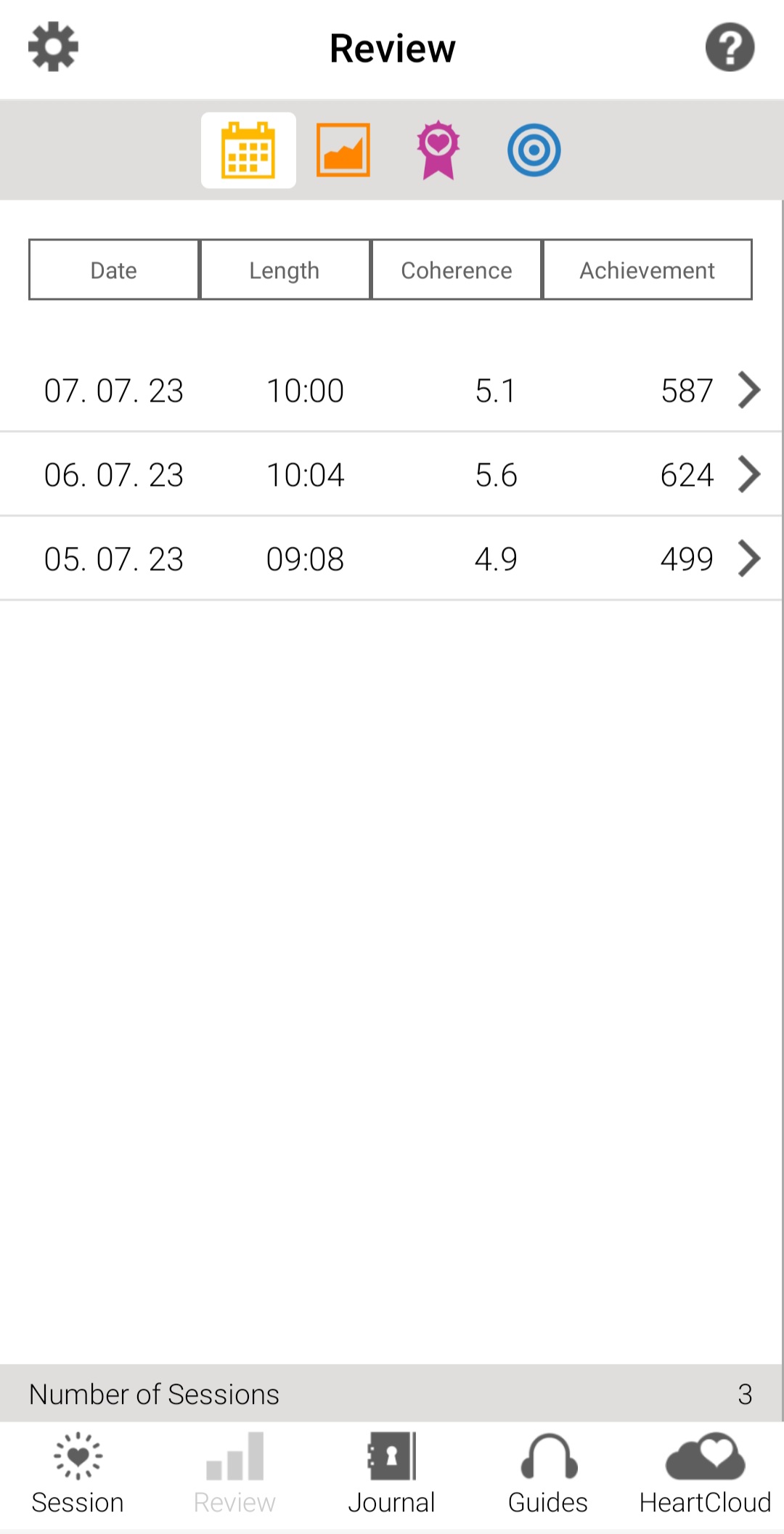Go to the Session tab
The width and height of the screenshot is (784, 1534).
pos(78,1474)
